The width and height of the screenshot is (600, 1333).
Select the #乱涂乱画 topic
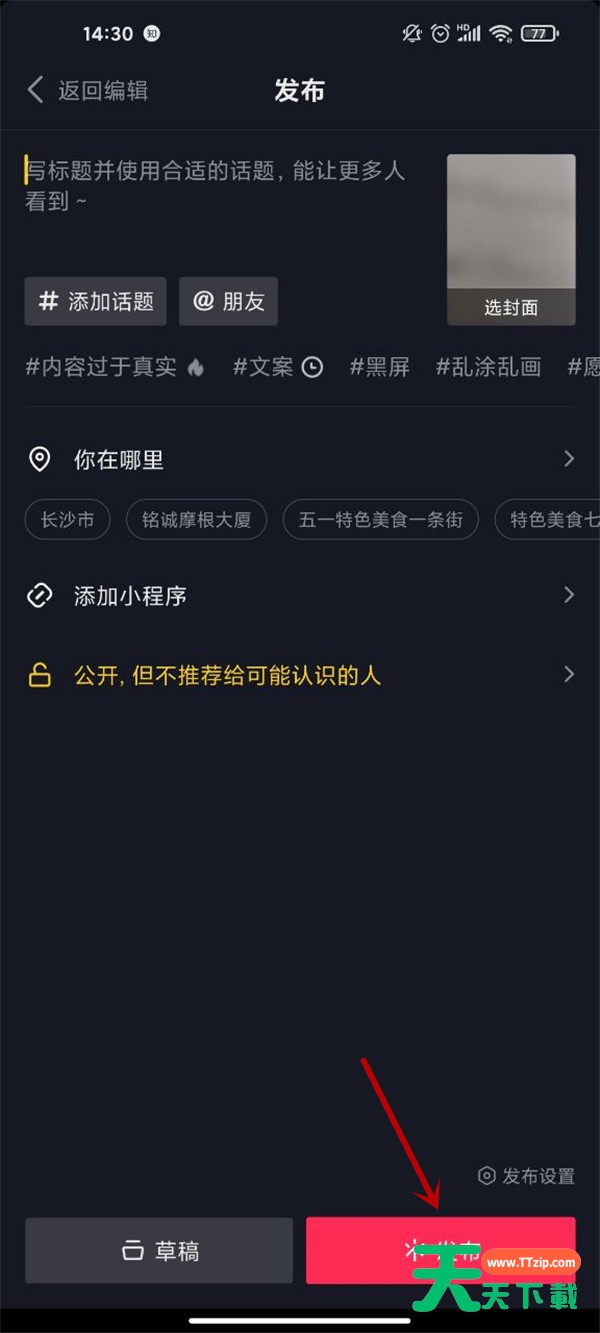click(488, 367)
